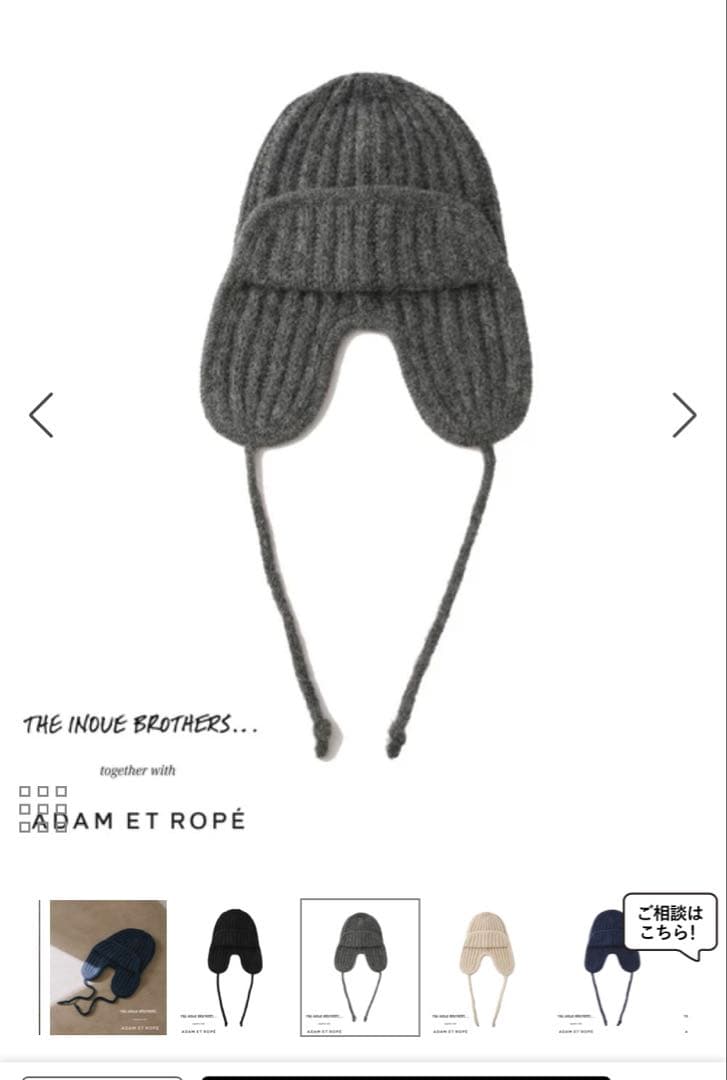The width and height of the screenshot is (727, 1080).
Task: Select the cream hat thumbnail
Action: coord(486,966)
